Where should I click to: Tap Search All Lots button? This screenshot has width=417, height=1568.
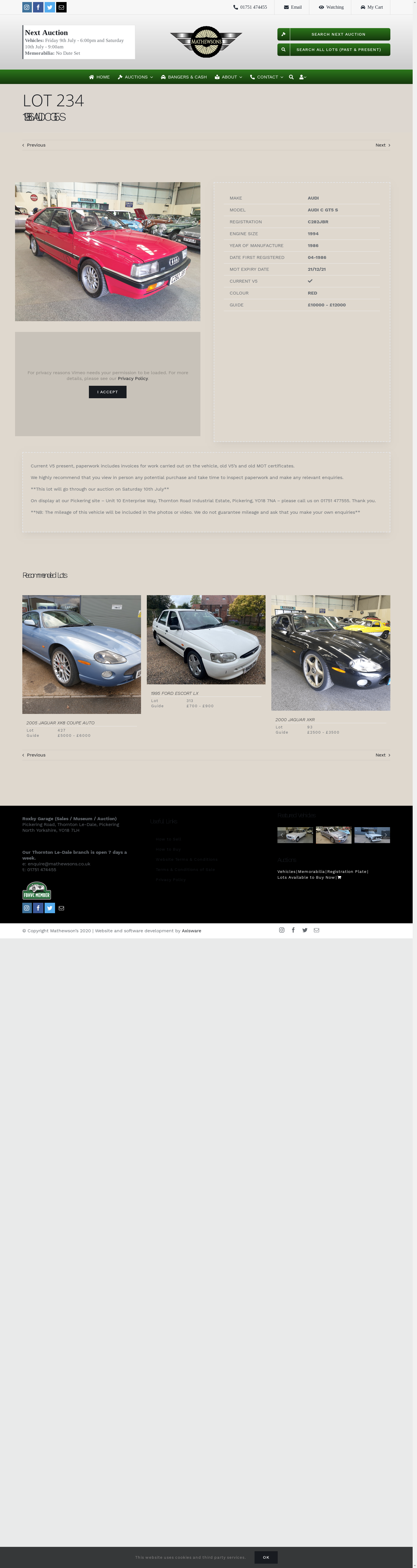click(334, 49)
